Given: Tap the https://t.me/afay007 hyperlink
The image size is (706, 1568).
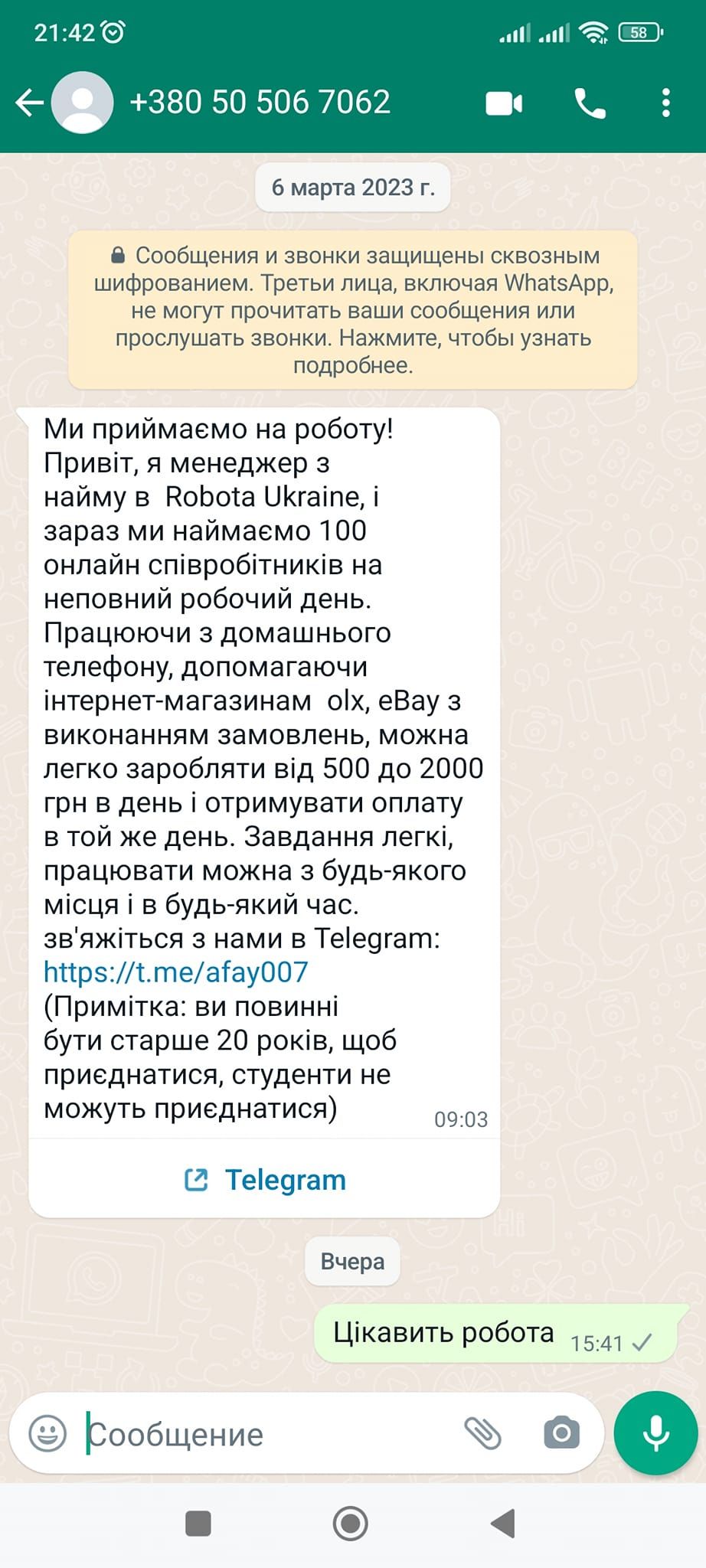Looking at the screenshot, I should coord(175,972).
